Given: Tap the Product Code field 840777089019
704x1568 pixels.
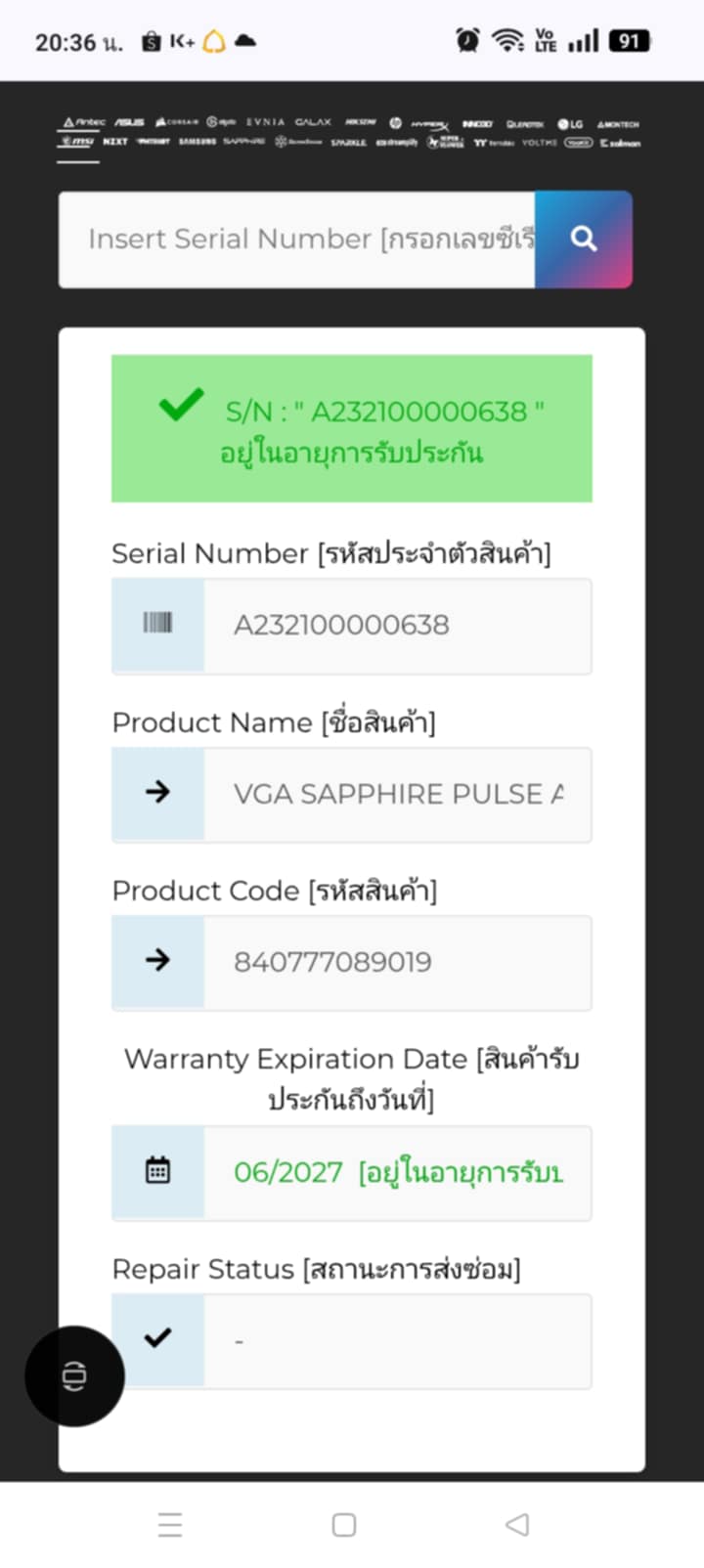Looking at the screenshot, I should coord(396,962).
